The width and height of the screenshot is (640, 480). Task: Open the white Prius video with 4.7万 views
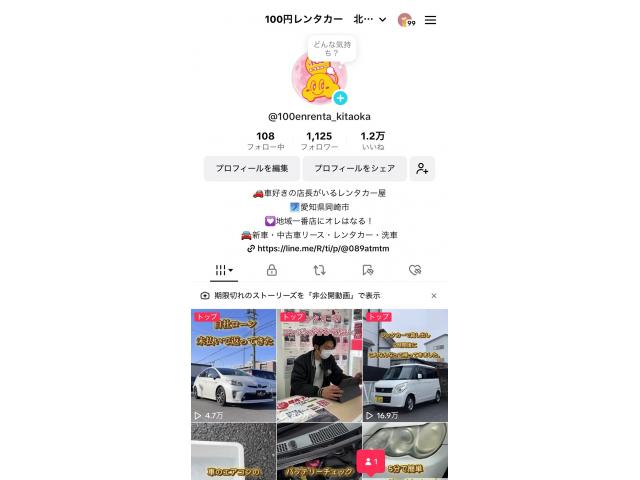[233, 365]
